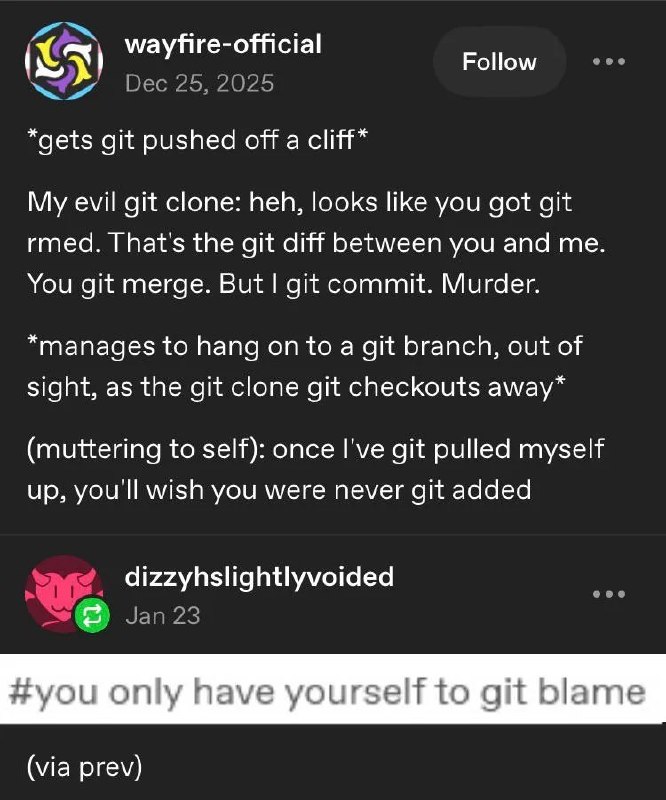
Task: Open wayfire-official's avatar
Action: pyautogui.click(x=64, y=62)
